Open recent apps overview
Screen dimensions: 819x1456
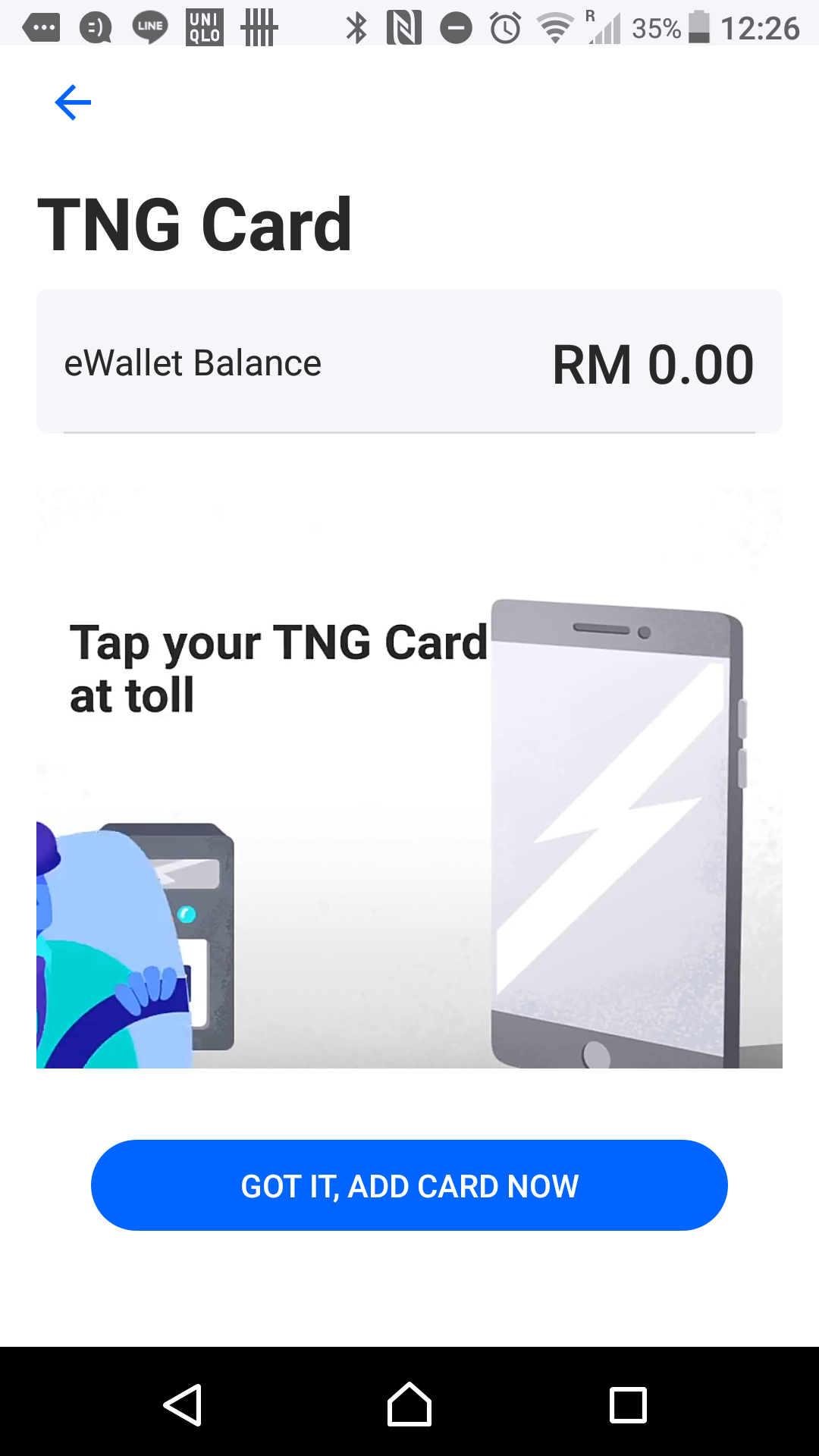(x=628, y=1405)
